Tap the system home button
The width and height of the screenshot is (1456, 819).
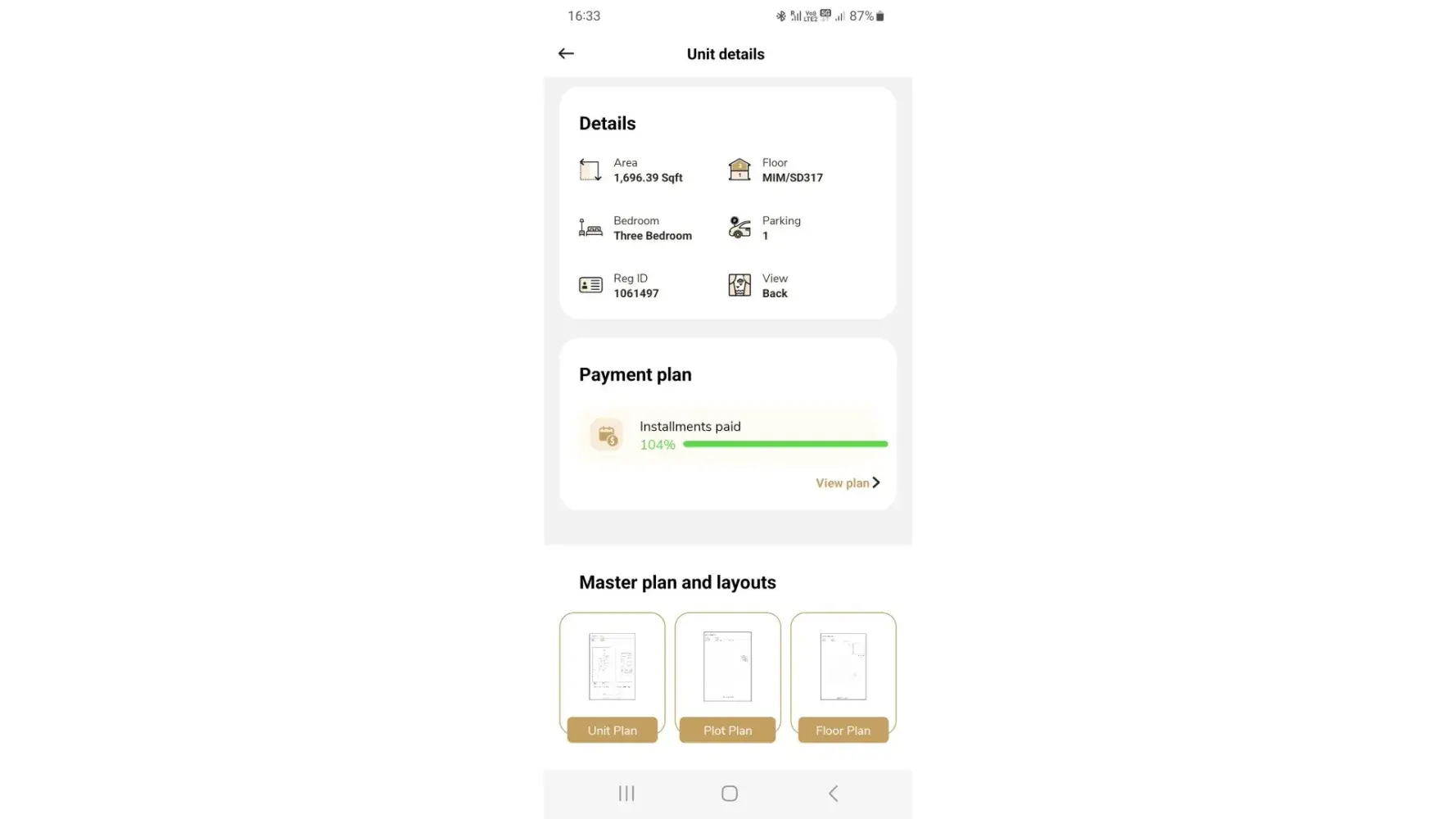point(729,793)
